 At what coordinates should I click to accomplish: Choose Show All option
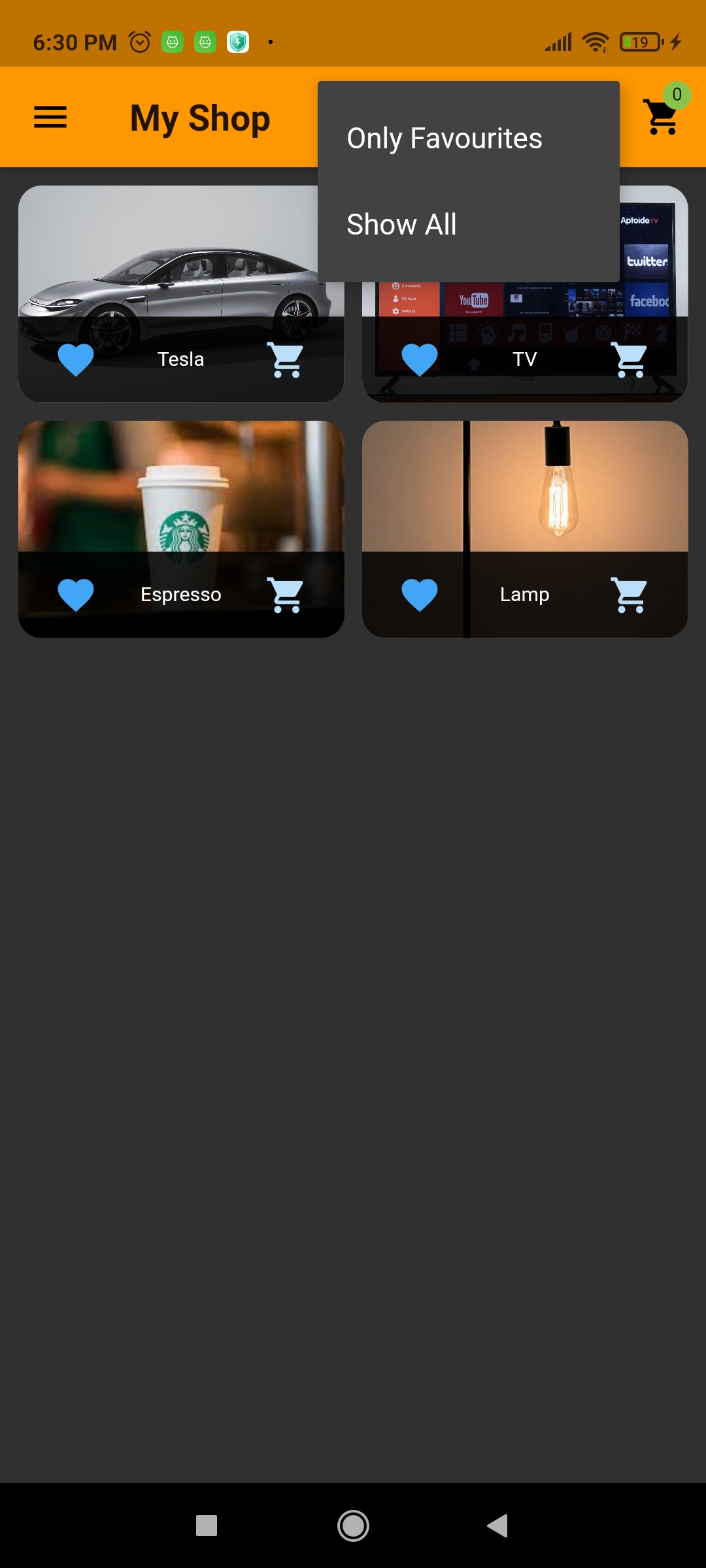point(468,225)
